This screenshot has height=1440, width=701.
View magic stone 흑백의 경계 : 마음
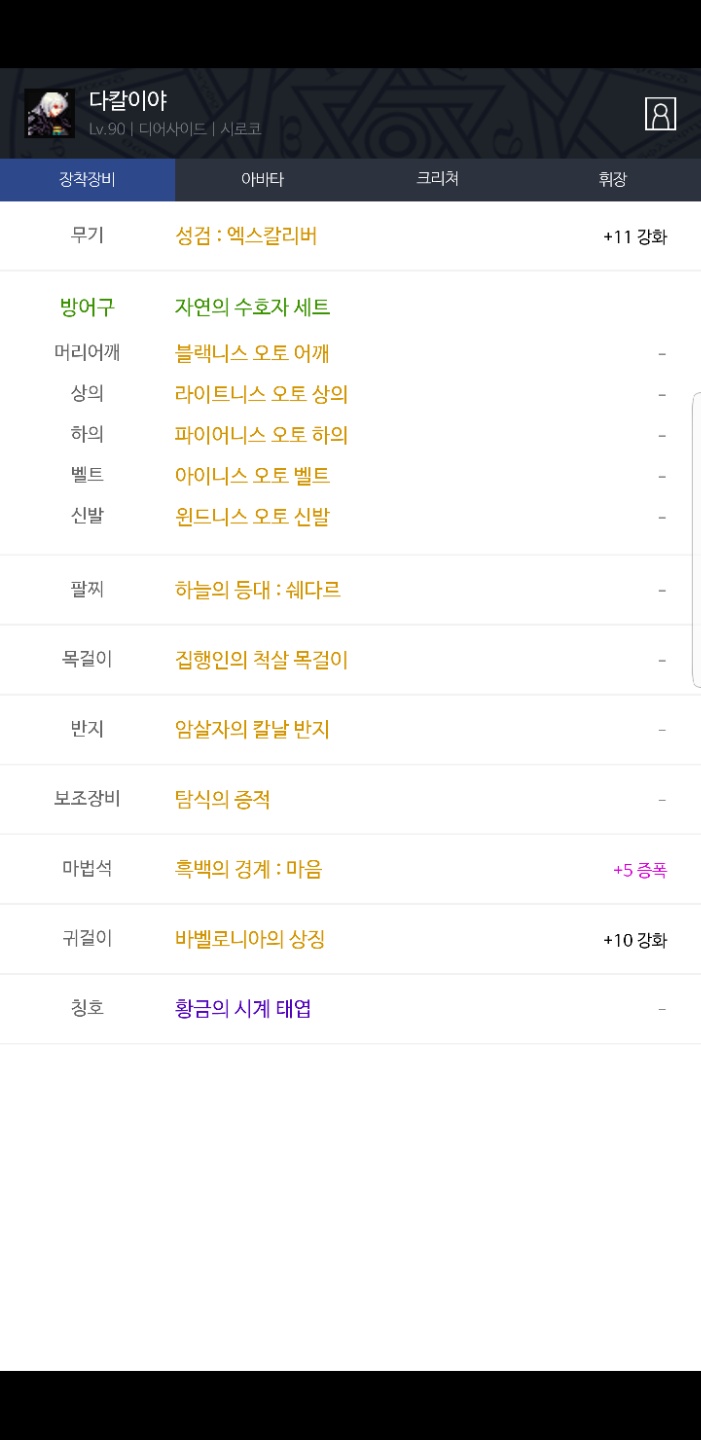[248, 869]
